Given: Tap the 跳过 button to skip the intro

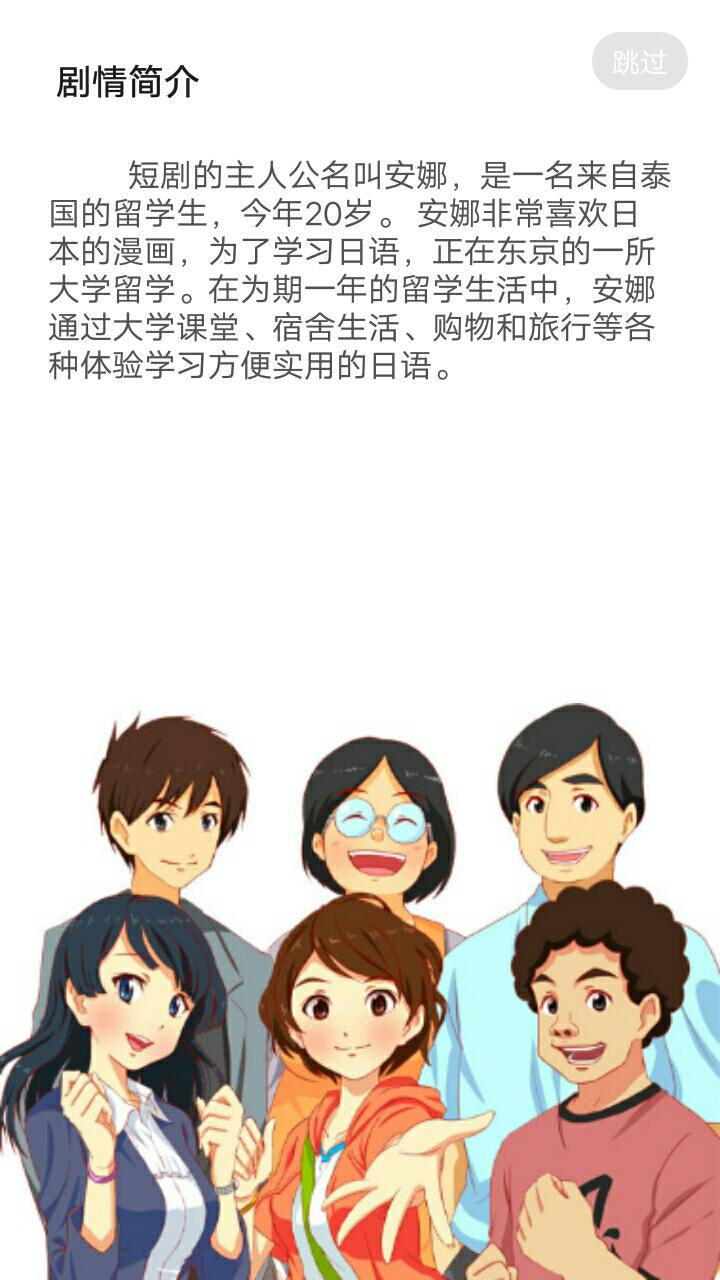Looking at the screenshot, I should click(639, 62).
